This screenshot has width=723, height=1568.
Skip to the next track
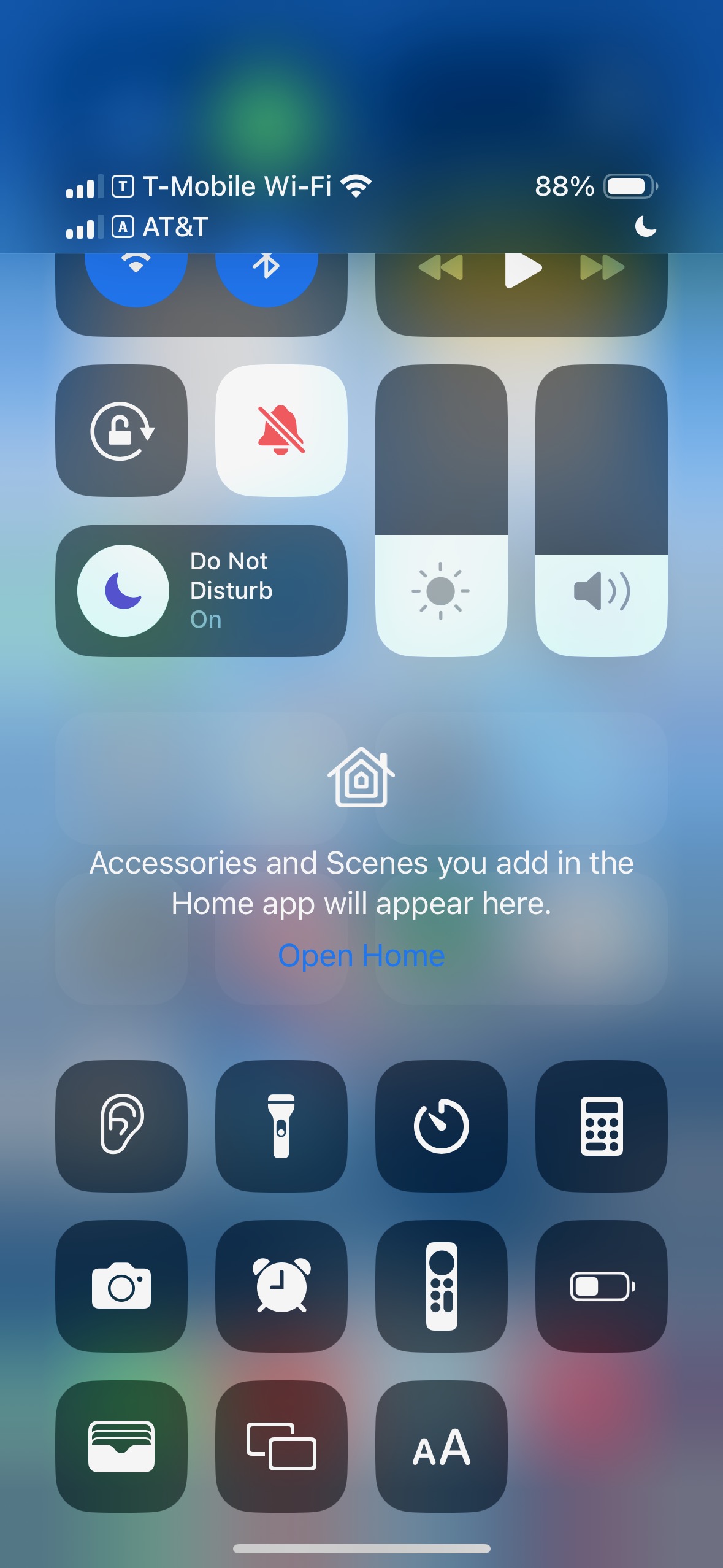coord(602,268)
